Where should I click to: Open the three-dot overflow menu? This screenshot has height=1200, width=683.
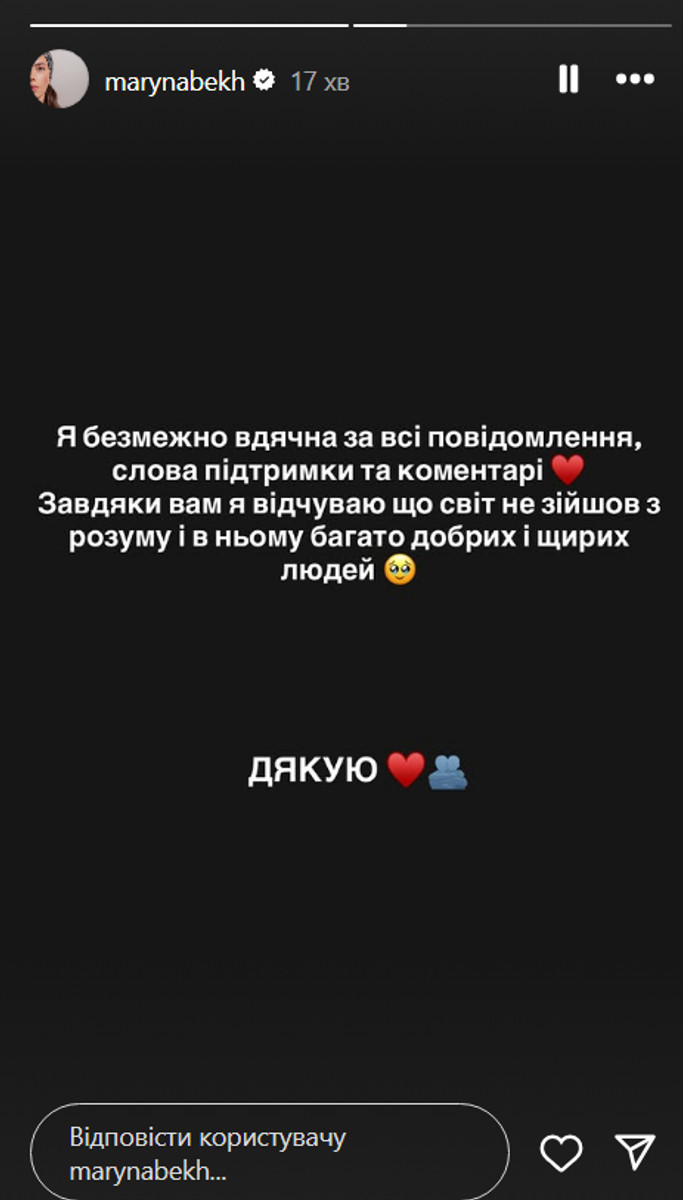coord(635,80)
